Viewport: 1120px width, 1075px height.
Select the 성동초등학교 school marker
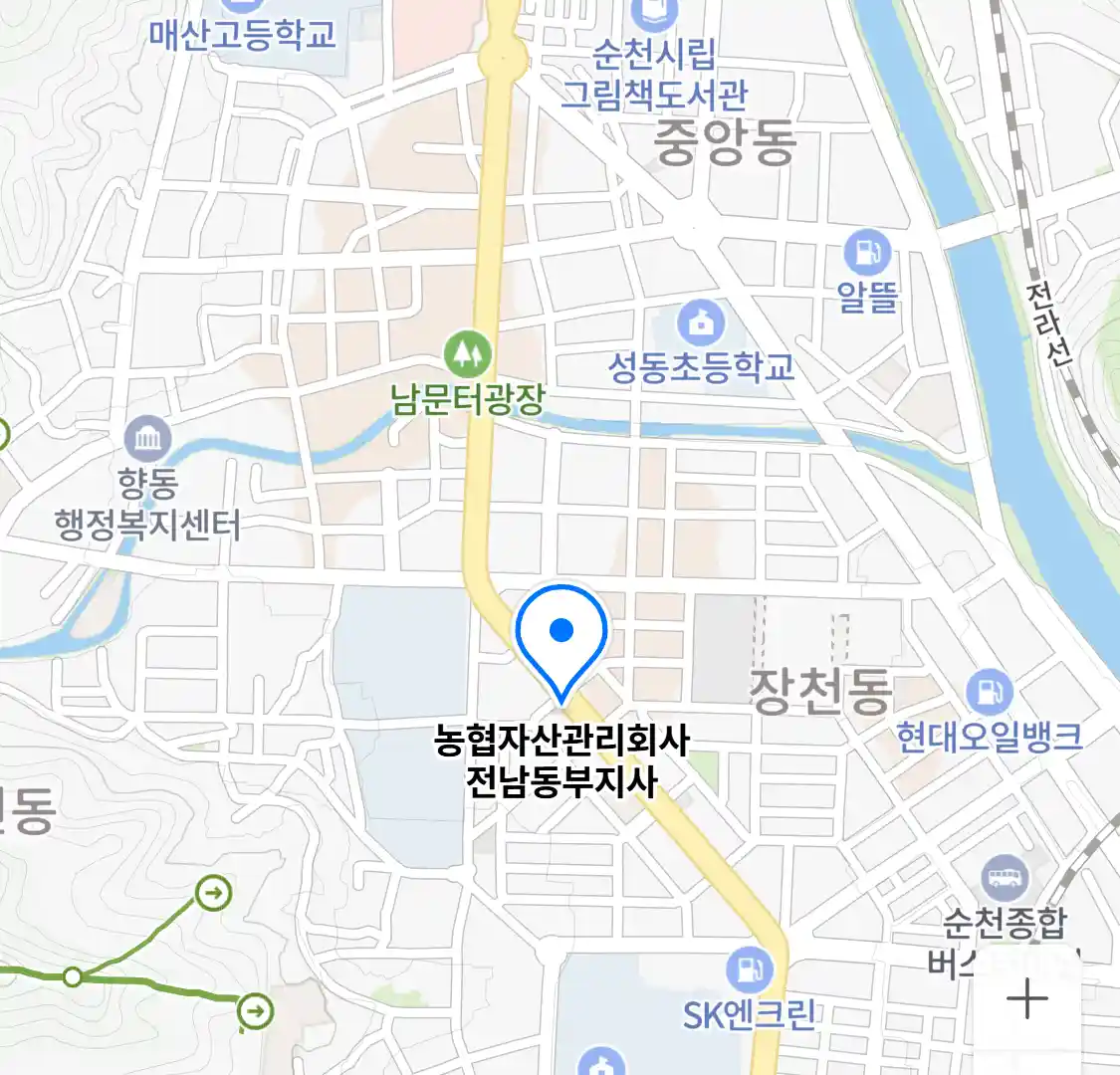[x=702, y=322]
